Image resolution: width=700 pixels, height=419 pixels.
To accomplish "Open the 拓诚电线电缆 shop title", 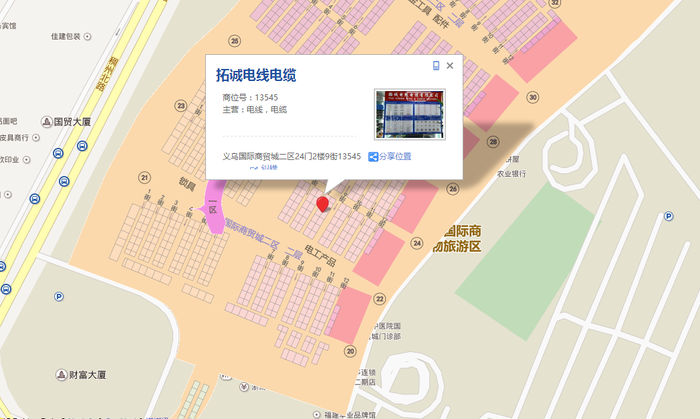I will pos(256,75).
